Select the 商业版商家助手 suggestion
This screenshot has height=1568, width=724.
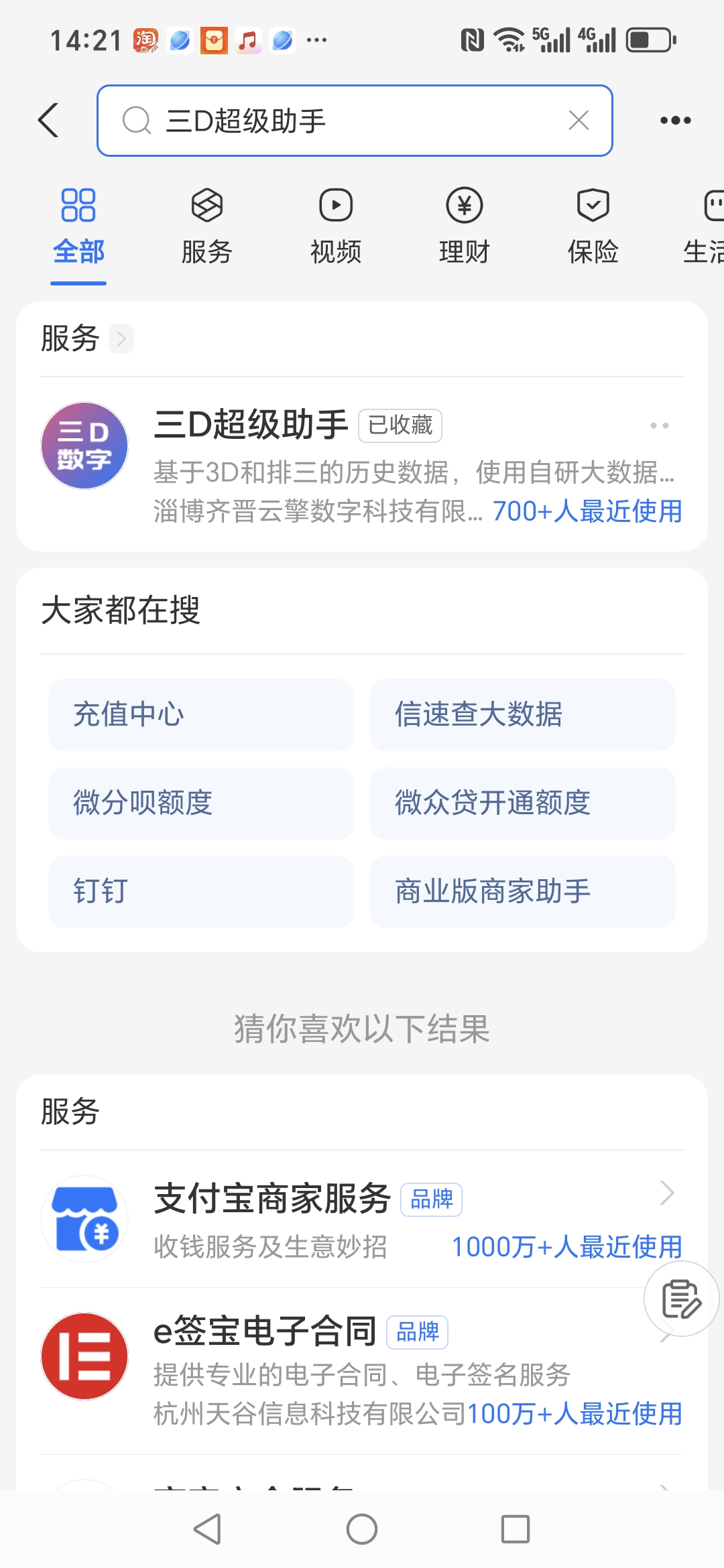point(522,891)
